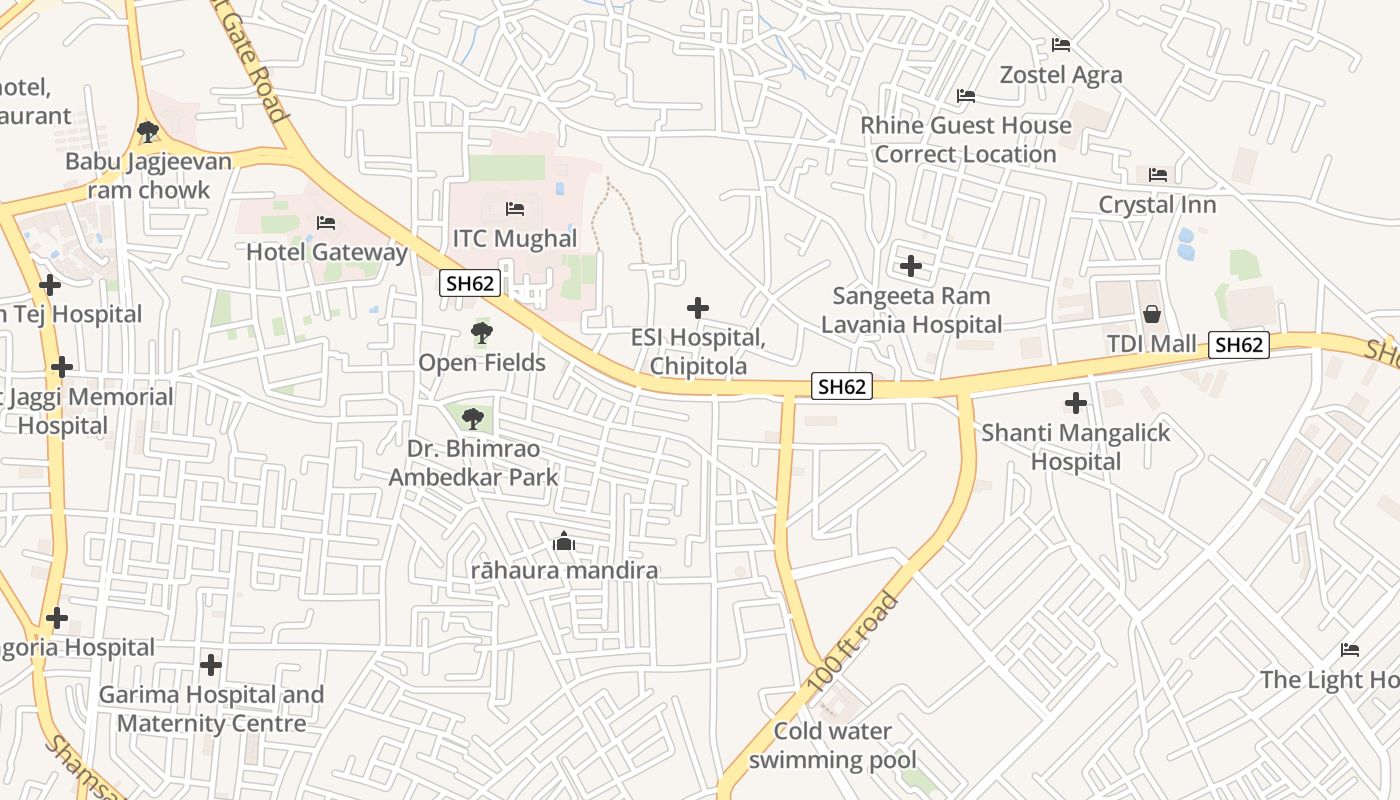Select the Zostel Agra lodging marker
Viewport: 1400px width, 800px height.
click(x=1061, y=45)
